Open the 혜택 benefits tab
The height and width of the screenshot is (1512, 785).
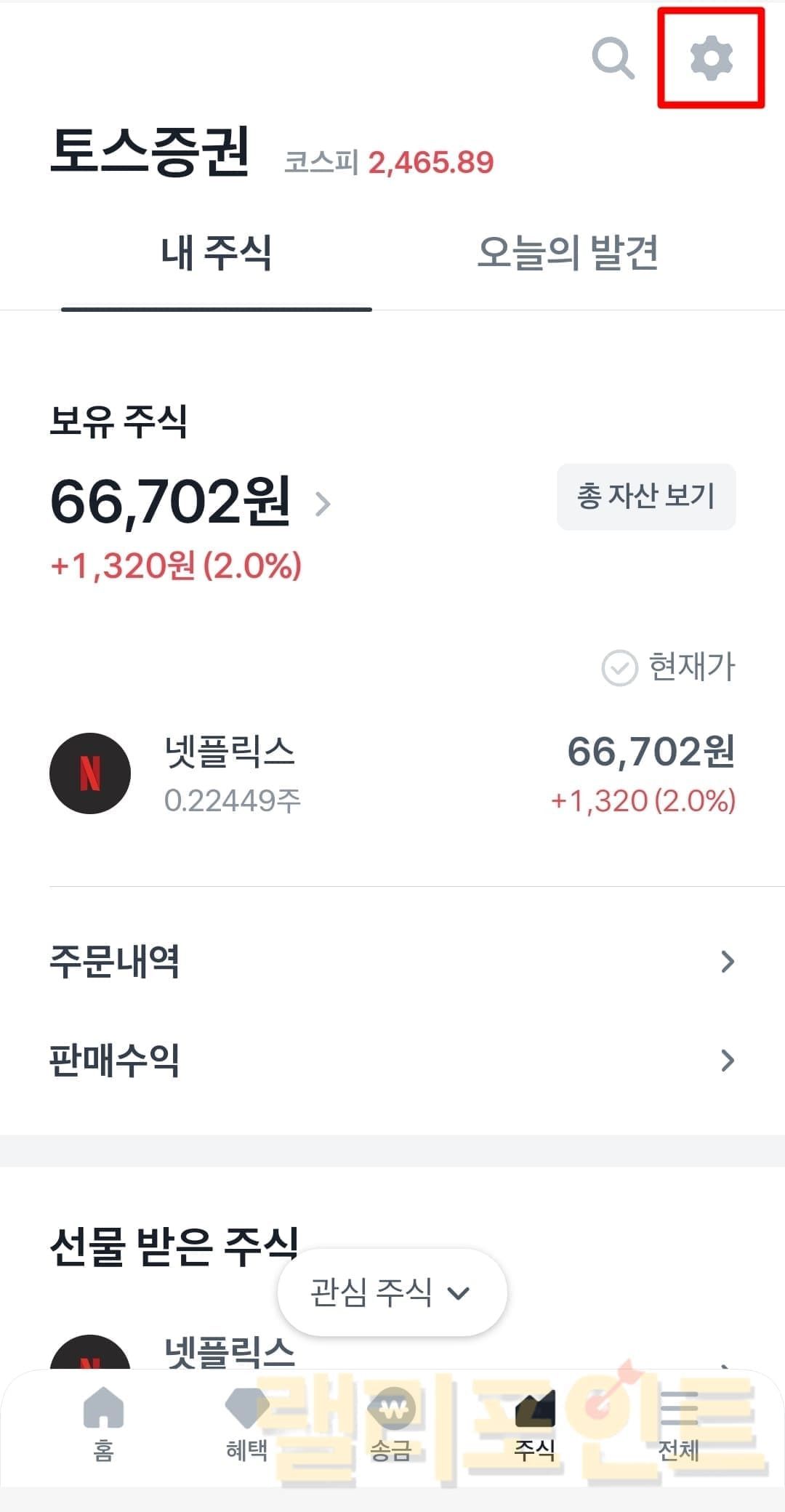[247, 1425]
